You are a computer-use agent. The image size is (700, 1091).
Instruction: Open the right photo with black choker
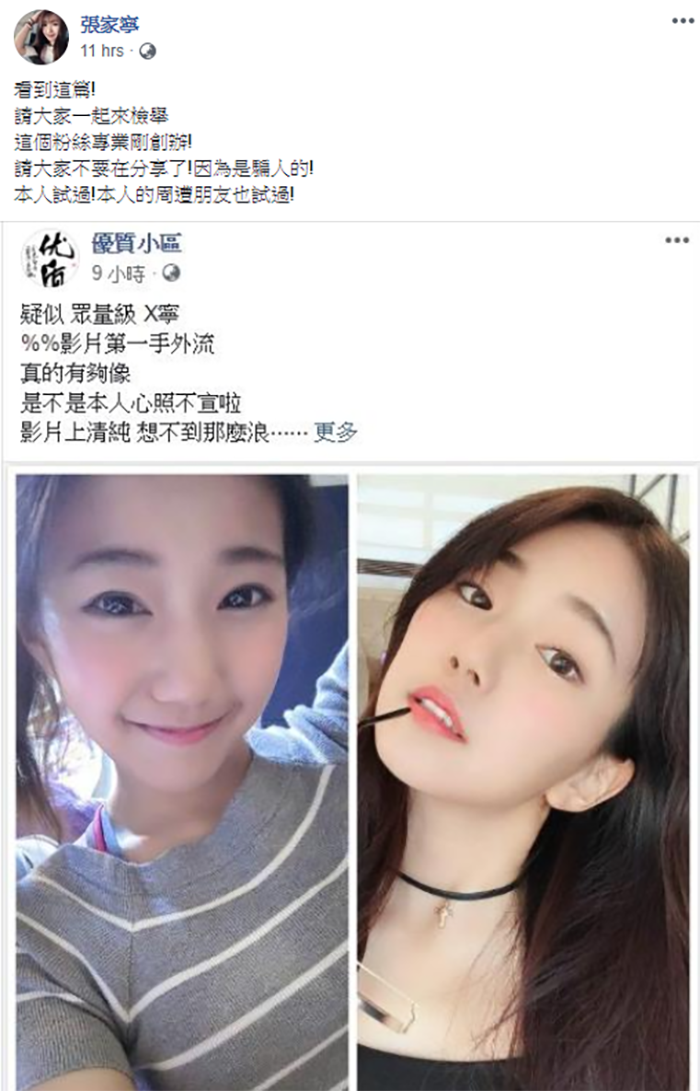pos(524,780)
